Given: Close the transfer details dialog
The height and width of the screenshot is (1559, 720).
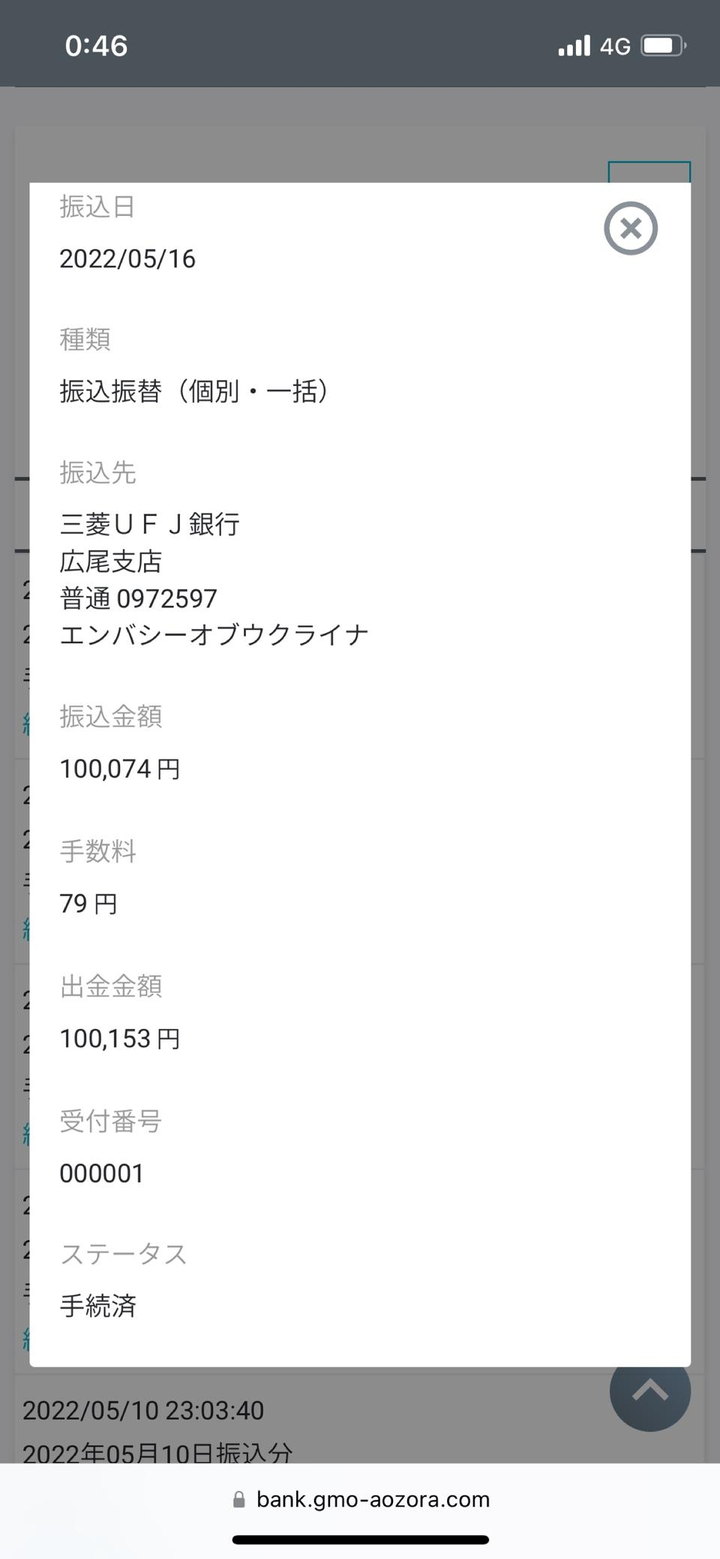Looking at the screenshot, I should (631, 228).
